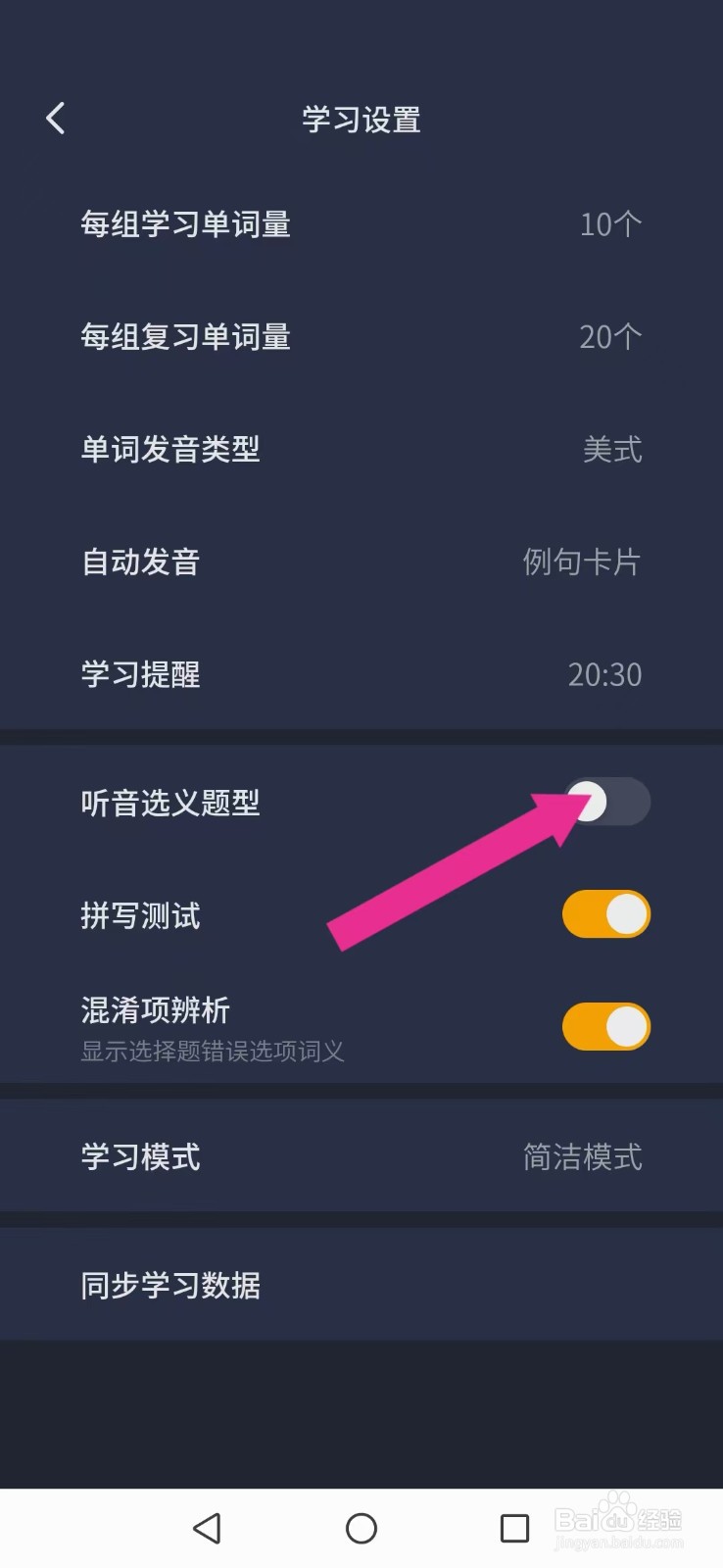The width and height of the screenshot is (723, 1568).
Task: Tap the 学习设置 title text
Action: (x=361, y=118)
